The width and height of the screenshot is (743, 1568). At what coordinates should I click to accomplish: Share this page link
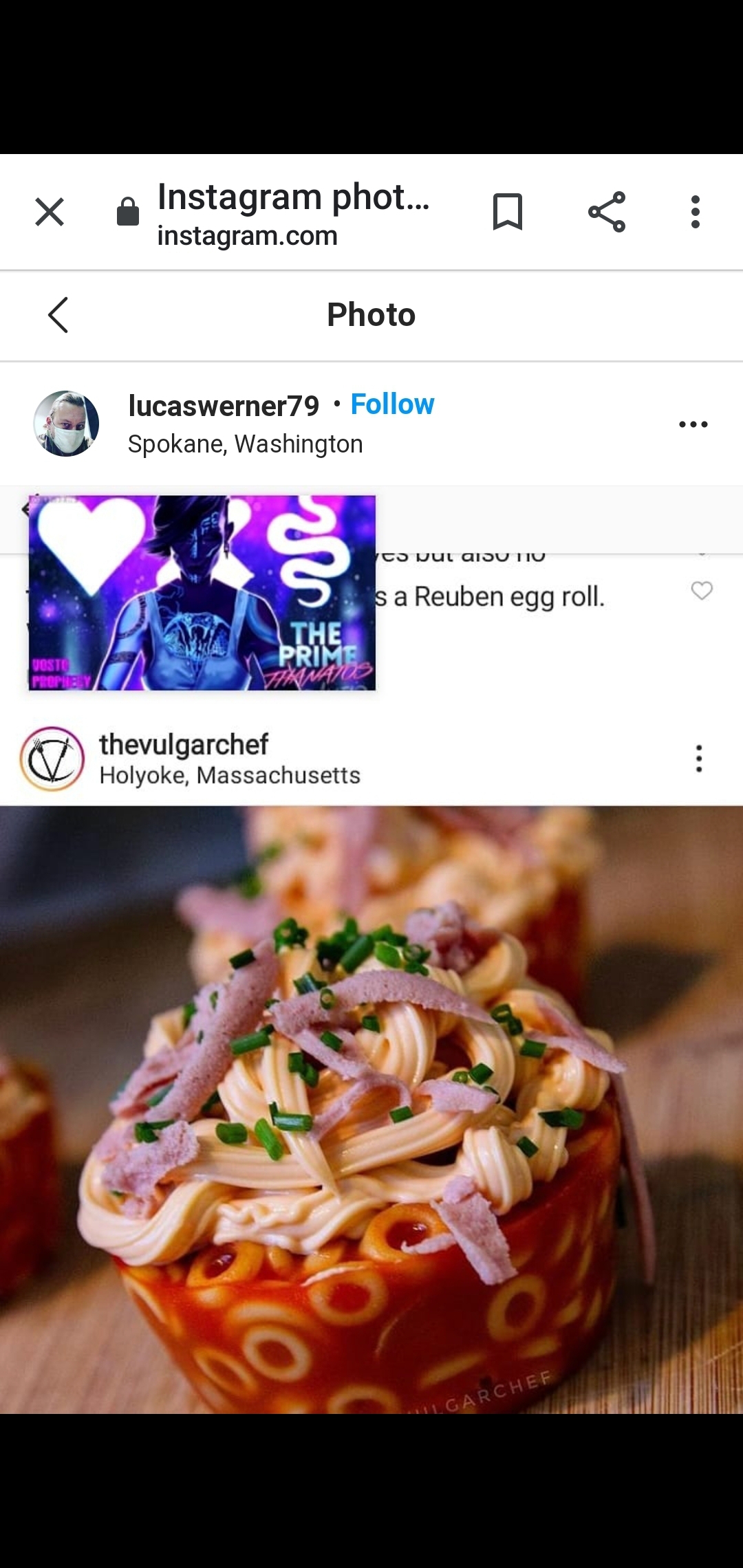(607, 212)
